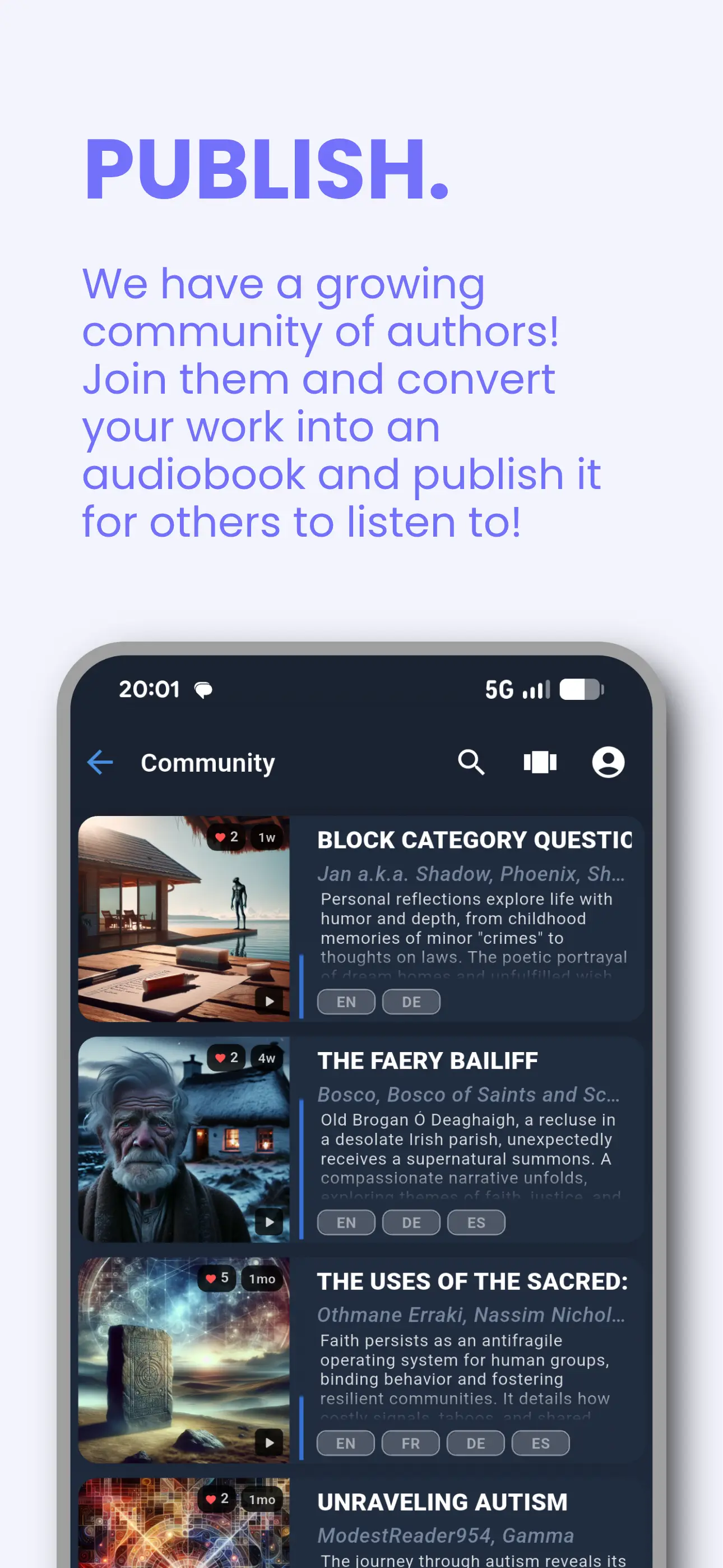This screenshot has width=723, height=1568.
Task: Toggle the EN language chip on 'The Faery Bailiff'
Action: coord(346,1222)
